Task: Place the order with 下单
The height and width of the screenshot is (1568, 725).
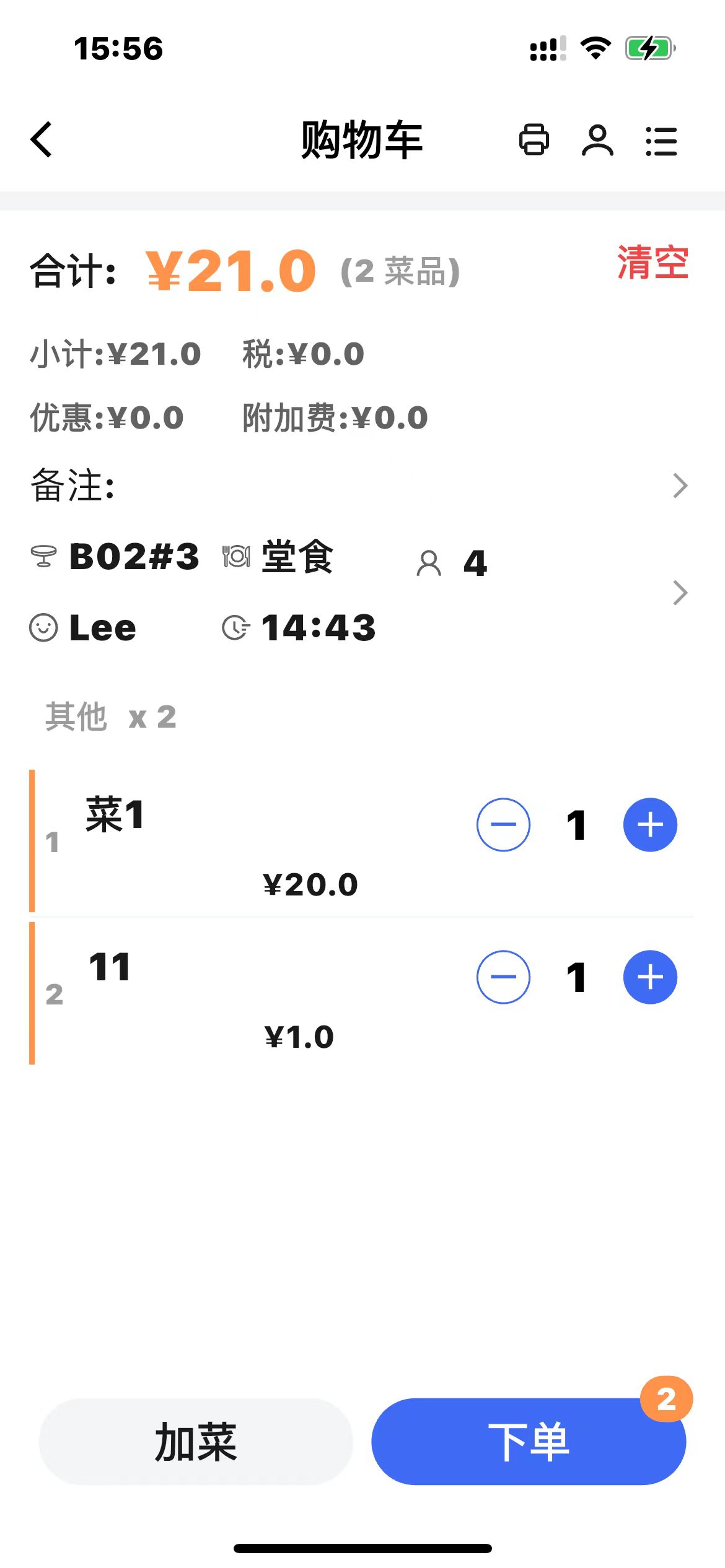Action: pos(529,1442)
